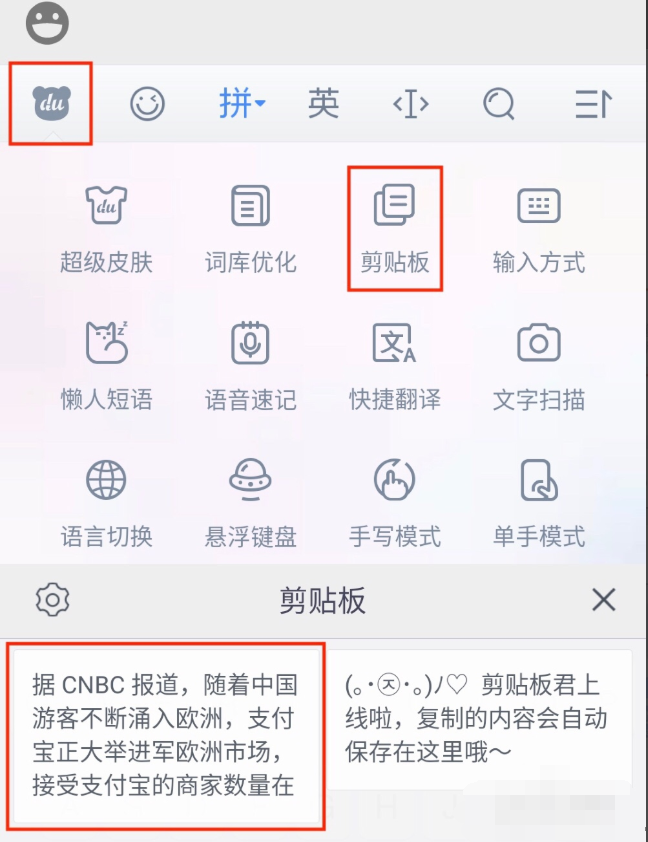
Task: Open the emoji panel from the toolbar
Action: point(147,103)
